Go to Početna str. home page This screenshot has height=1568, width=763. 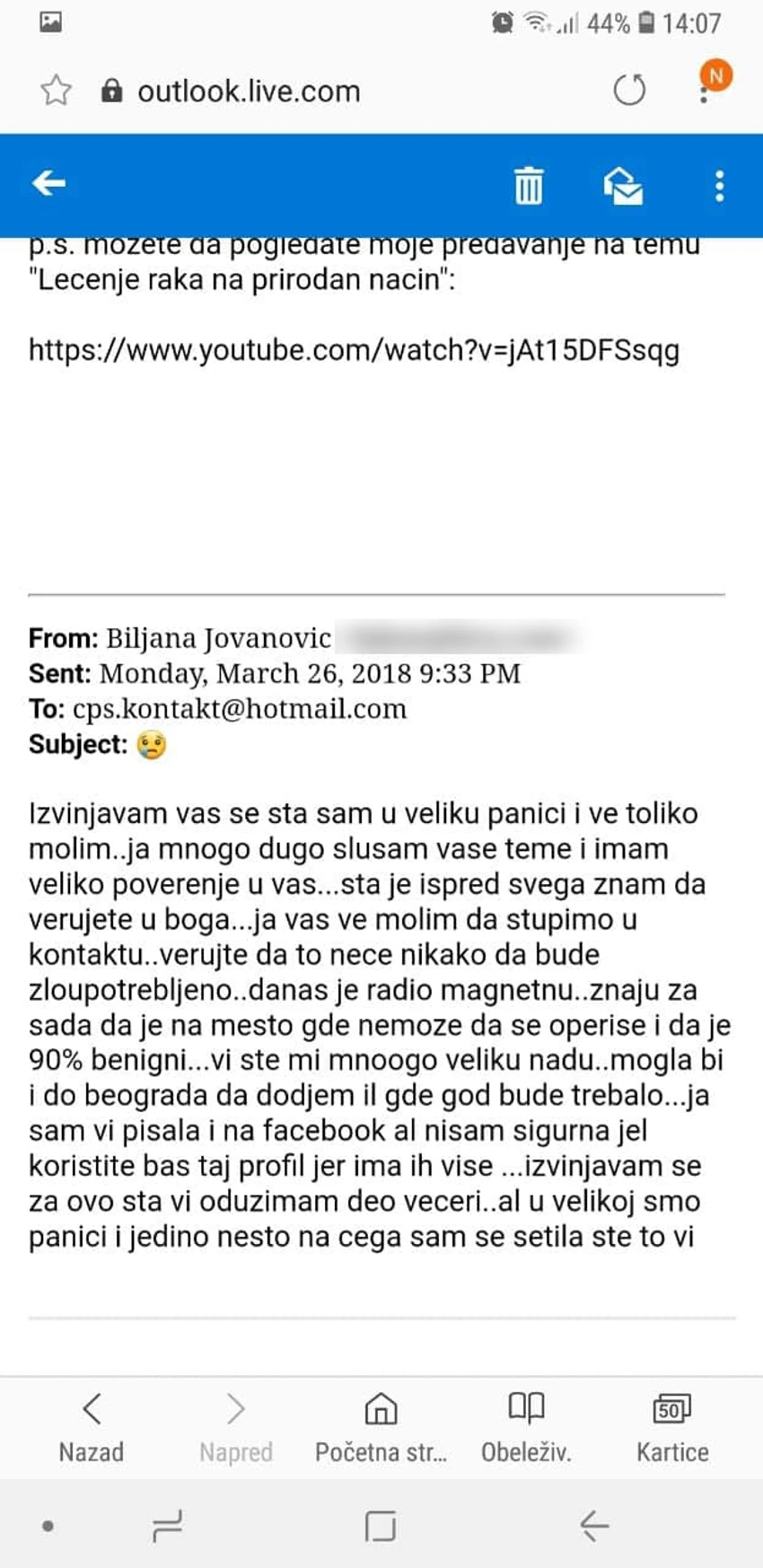pyautogui.click(x=381, y=1426)
